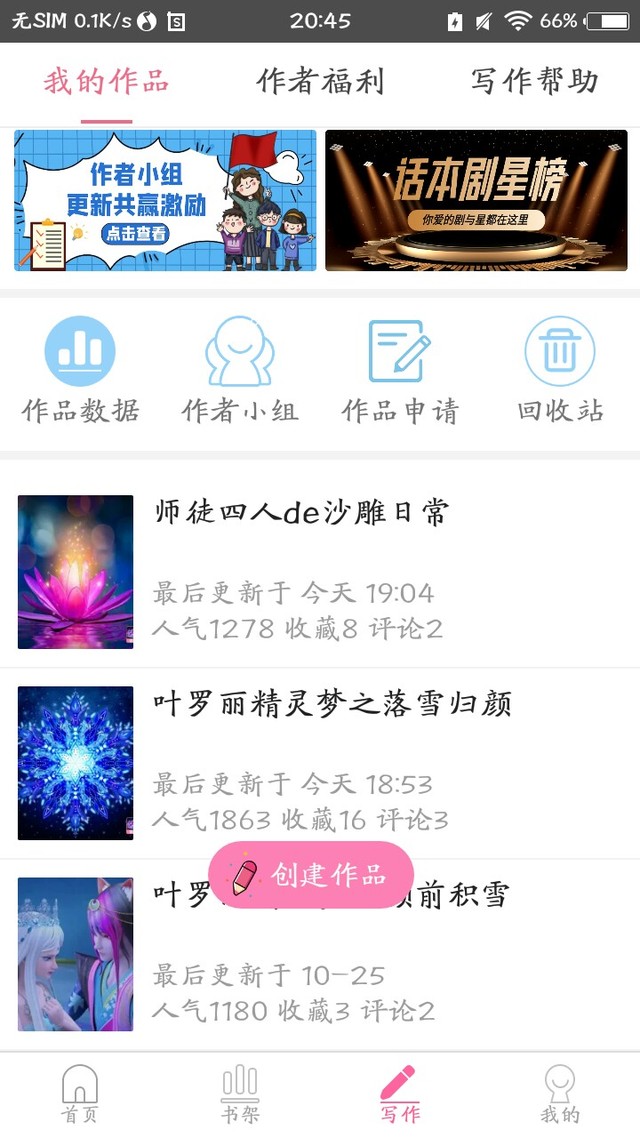The image size is (640, 1138).
Task: Open the 作者小组更新共赢激励 banner
Action: 165,200
